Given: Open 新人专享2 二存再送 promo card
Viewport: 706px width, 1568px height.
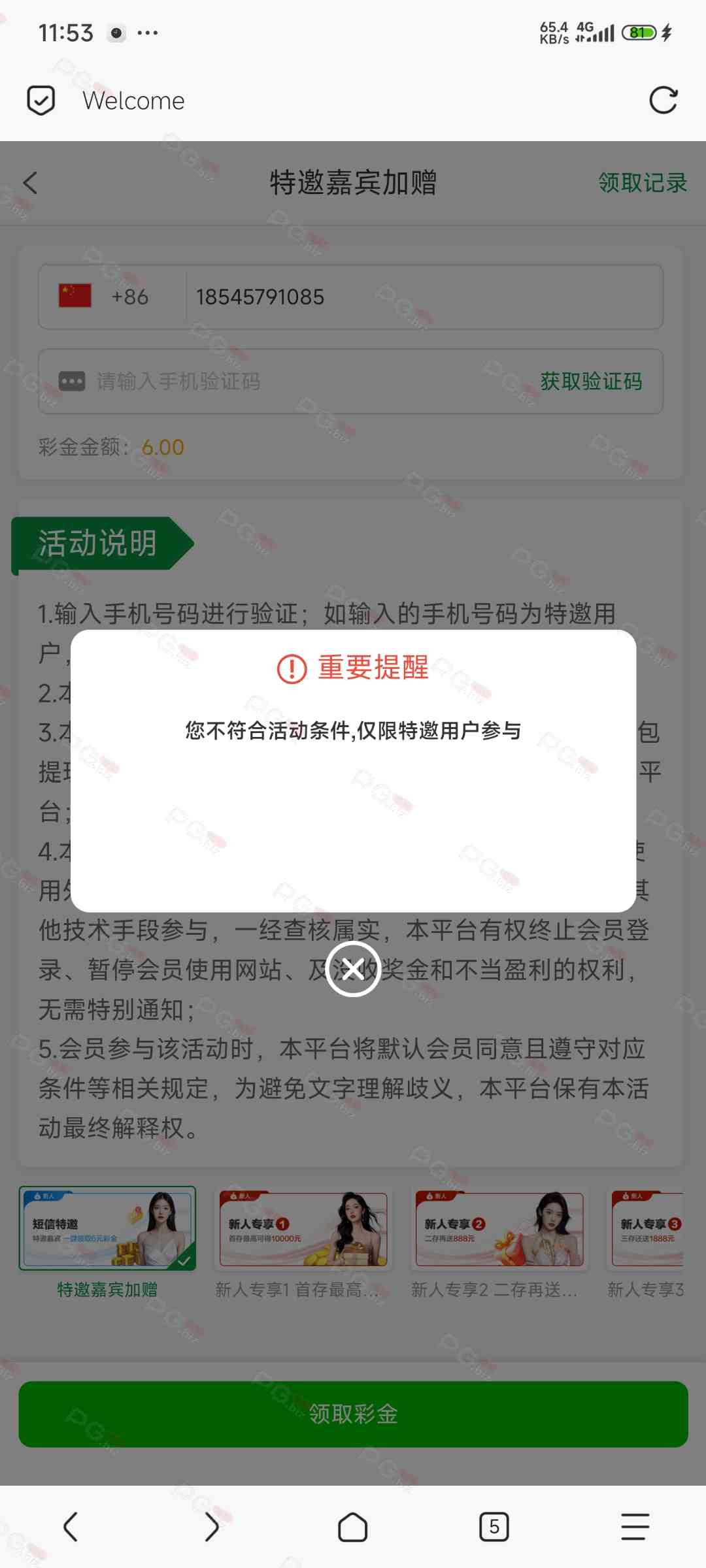Looking at the screenshot, I should pyautogui.click(x=499, y=1228).
